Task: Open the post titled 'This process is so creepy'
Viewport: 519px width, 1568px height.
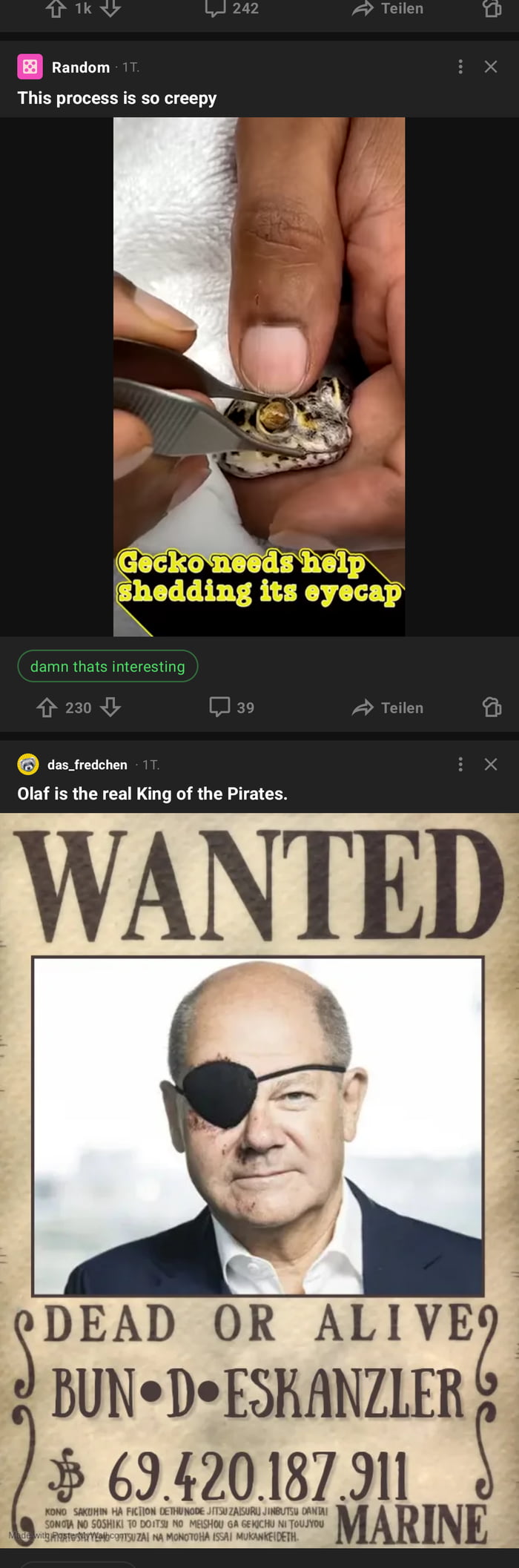Action: click(x=117, y=98)
